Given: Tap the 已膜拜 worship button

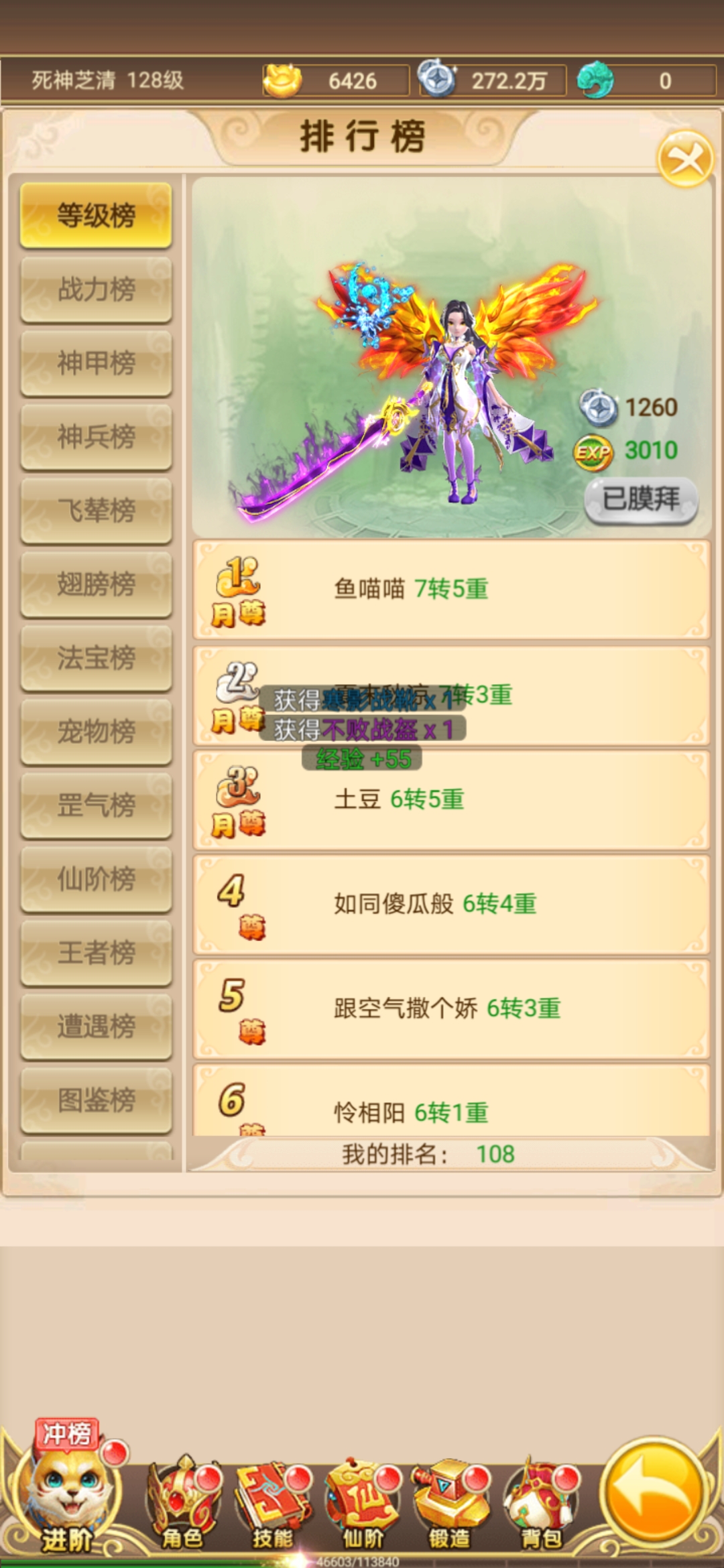Looking at the screenshot, I should (x=641, y=499).
